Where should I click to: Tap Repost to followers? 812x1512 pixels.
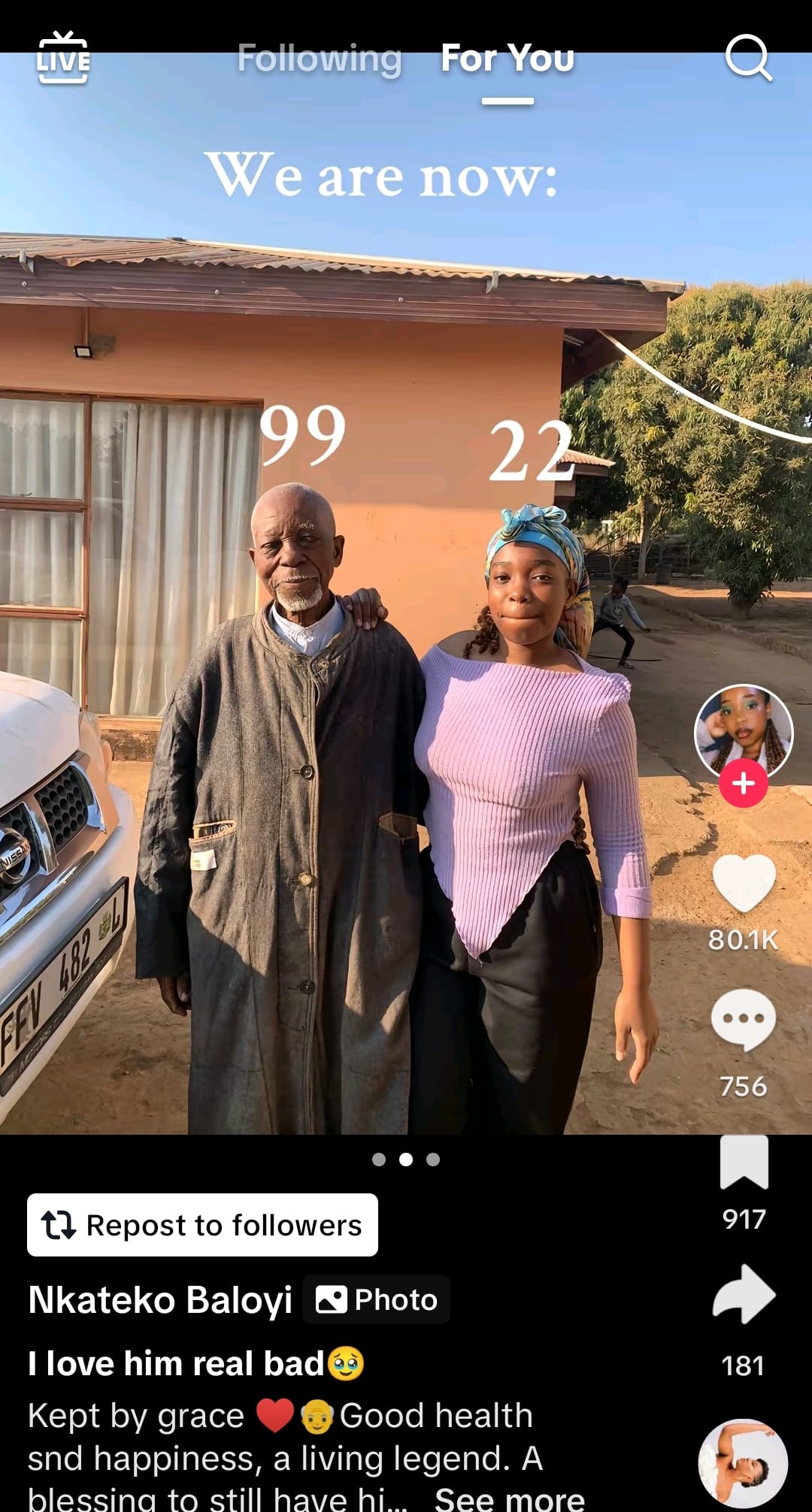202,1225
